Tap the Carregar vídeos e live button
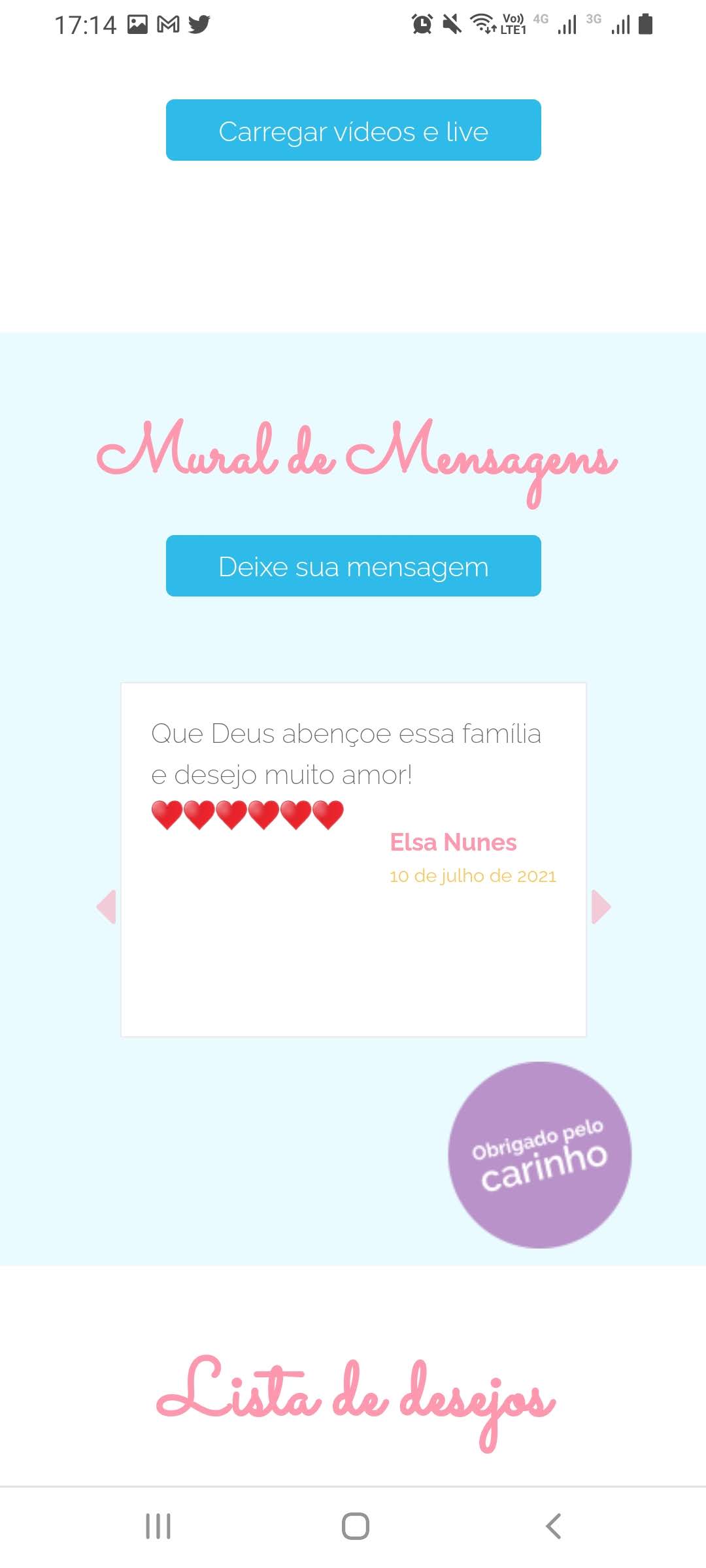The image size is (706, 1568). coord(353,130)
